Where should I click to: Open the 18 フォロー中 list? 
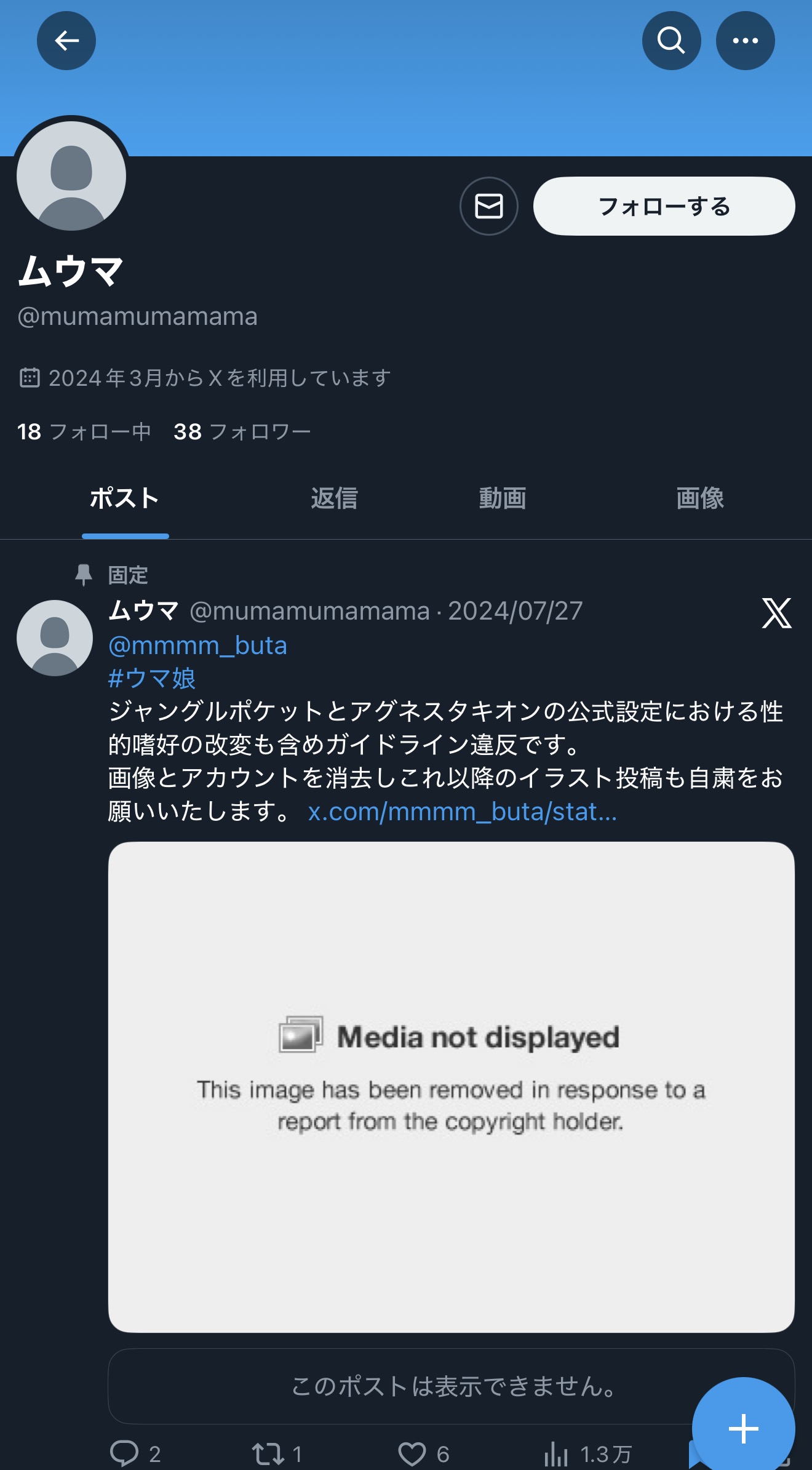pyautogui.click(x=84, y=432)
